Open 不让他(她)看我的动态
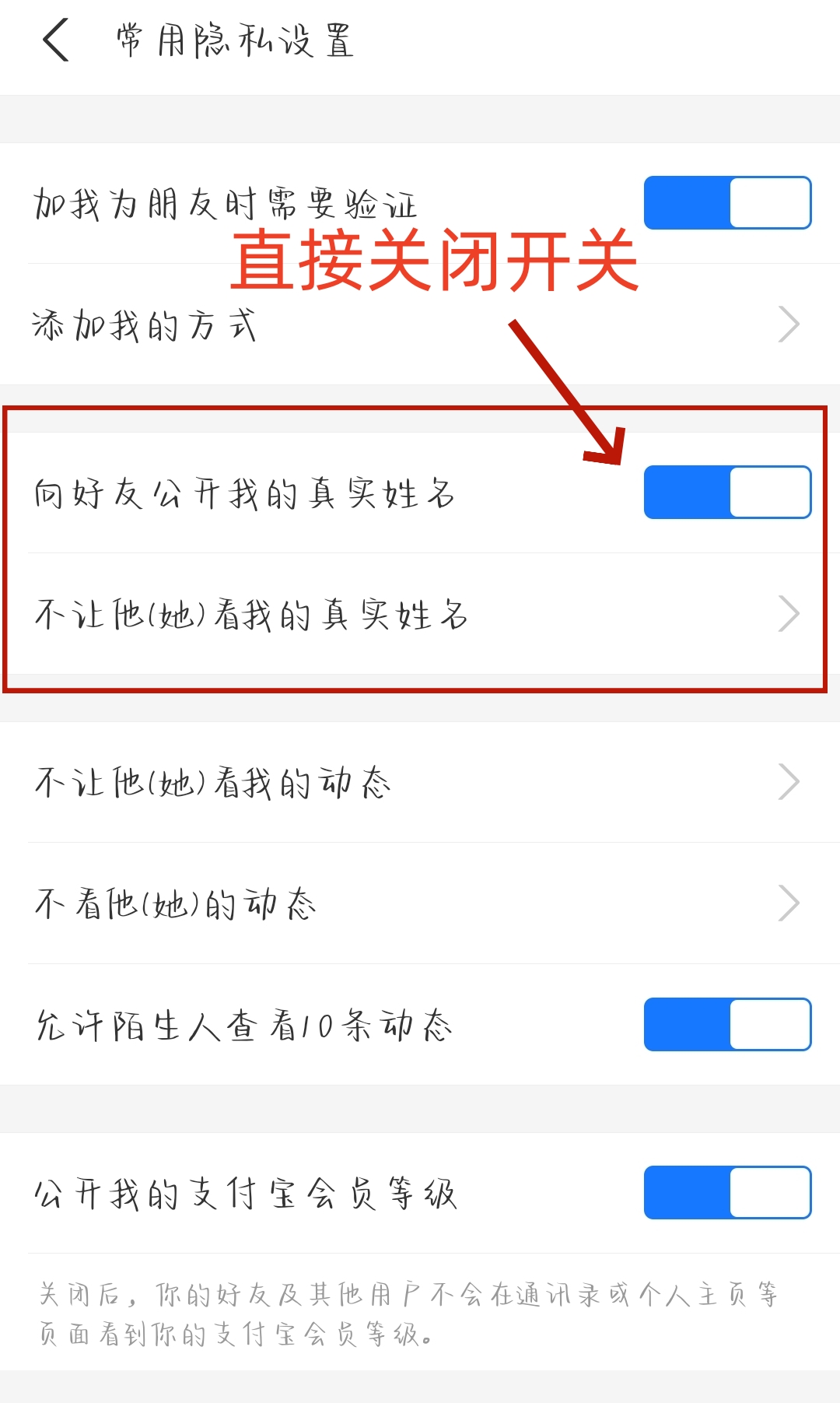This screenshot has height=1403, width=840. coord(420,782)
